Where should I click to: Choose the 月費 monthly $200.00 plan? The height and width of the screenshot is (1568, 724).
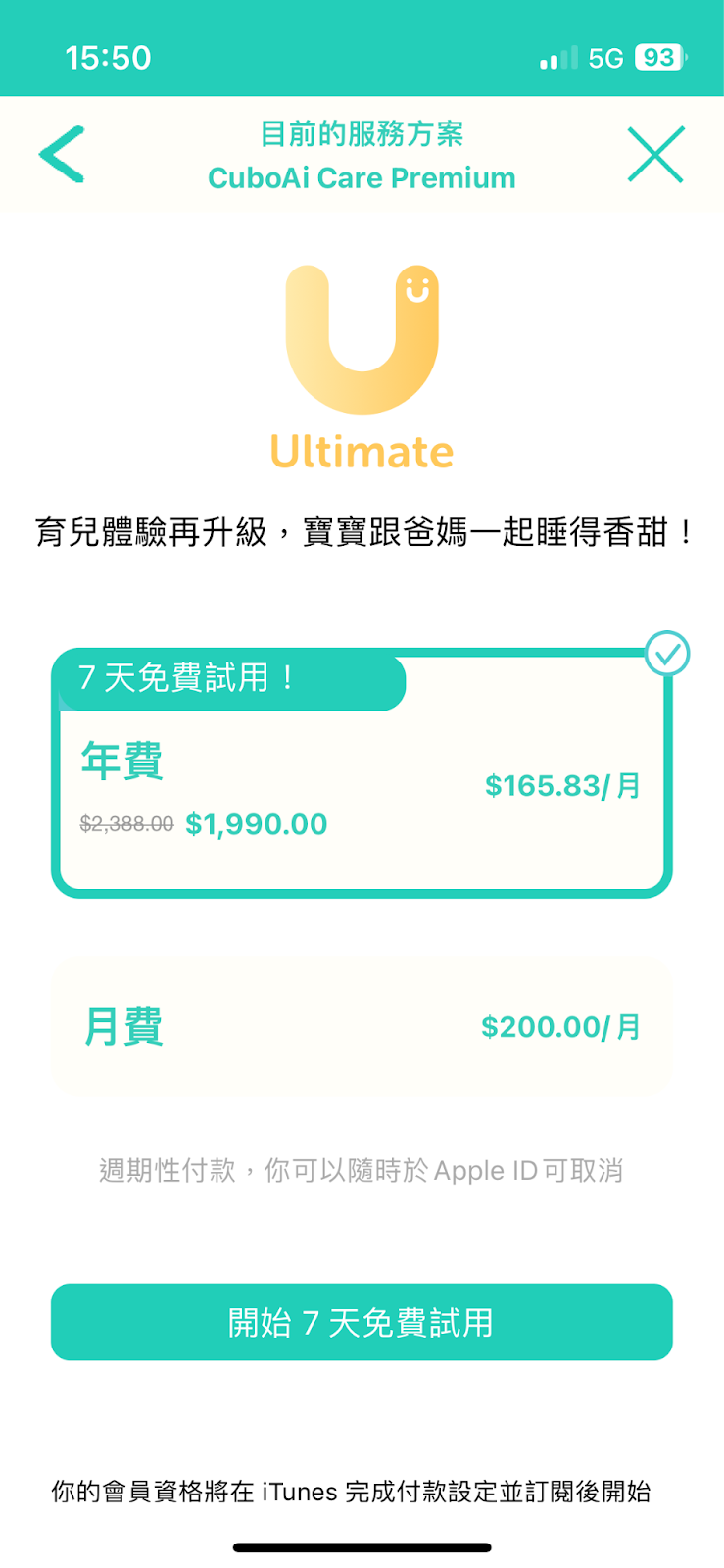[x=361, y=1027]
